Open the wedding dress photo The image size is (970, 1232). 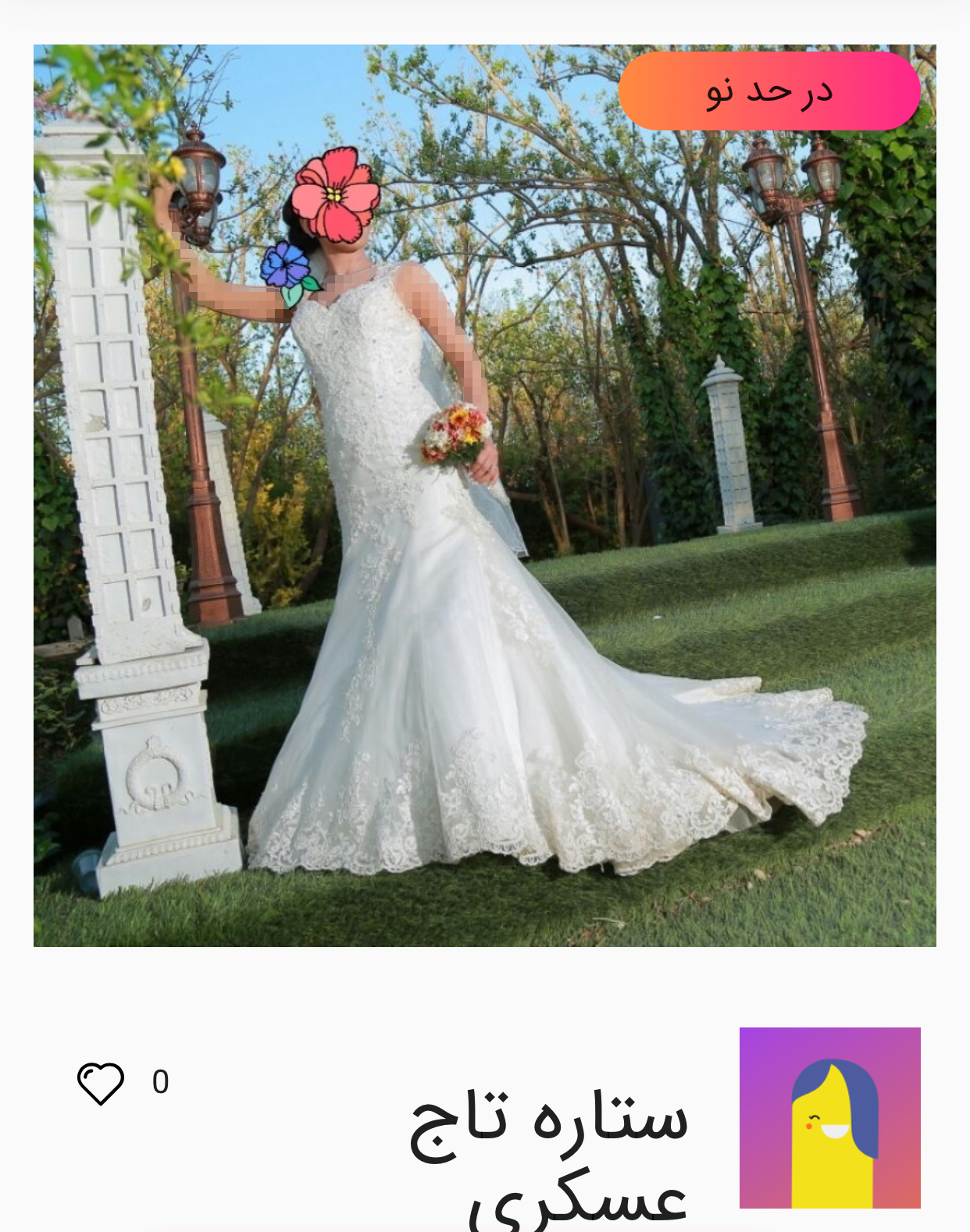tap(484, 515)
